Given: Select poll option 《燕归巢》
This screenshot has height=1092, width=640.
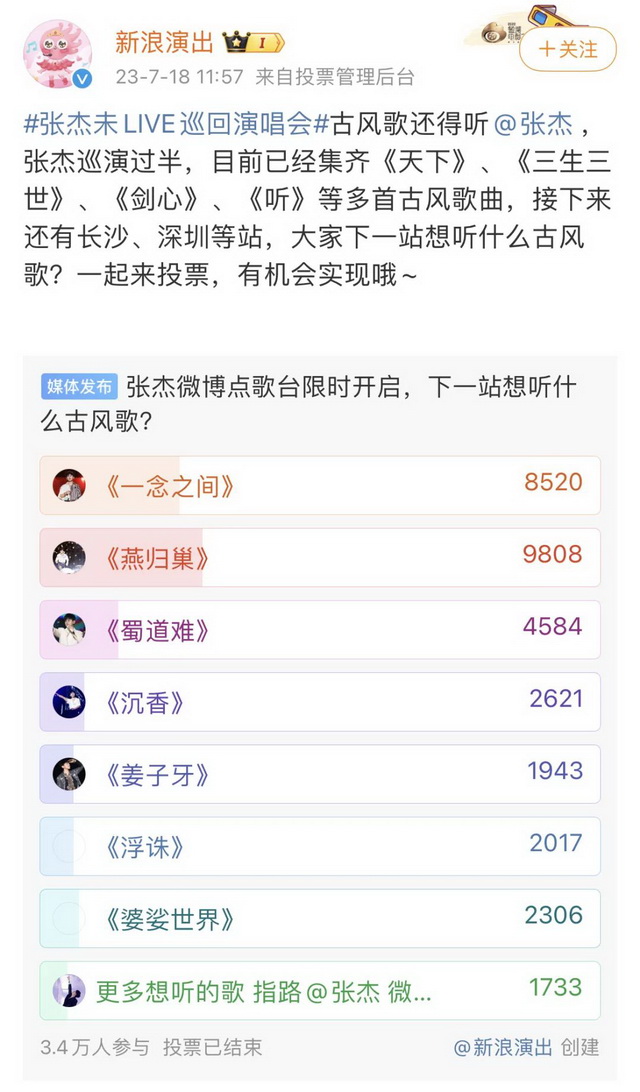Looking at the screenshot, I should 320,557.
